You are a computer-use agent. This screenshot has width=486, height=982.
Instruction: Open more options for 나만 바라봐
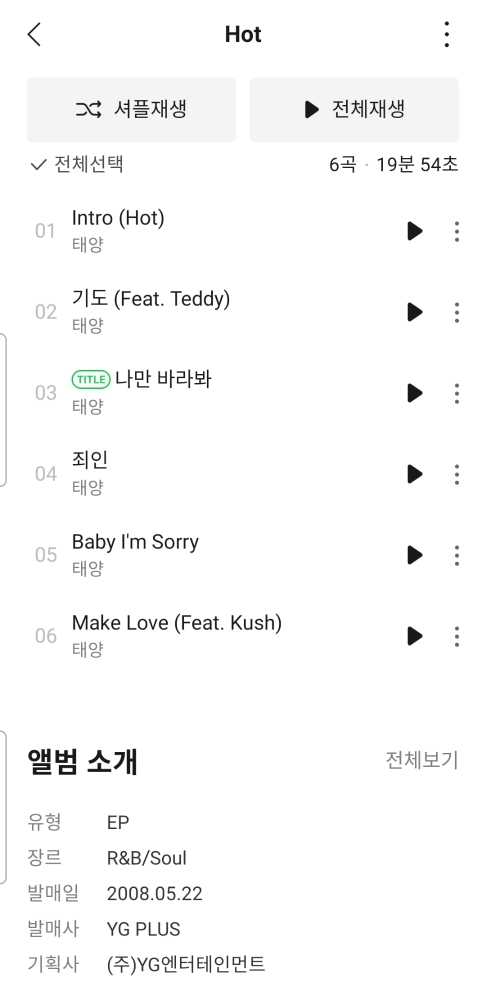457,393
